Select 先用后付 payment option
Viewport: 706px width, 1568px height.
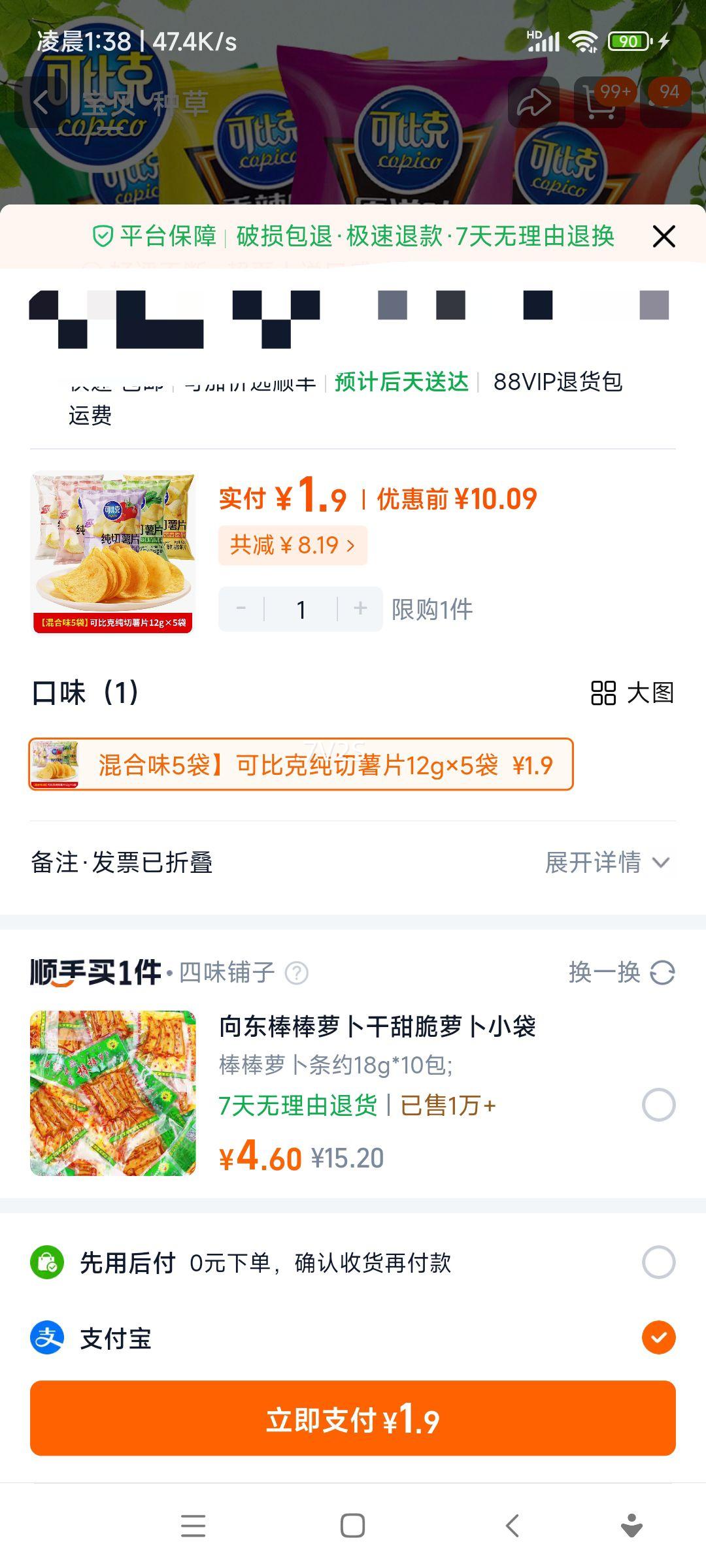tap(658, 1262)
